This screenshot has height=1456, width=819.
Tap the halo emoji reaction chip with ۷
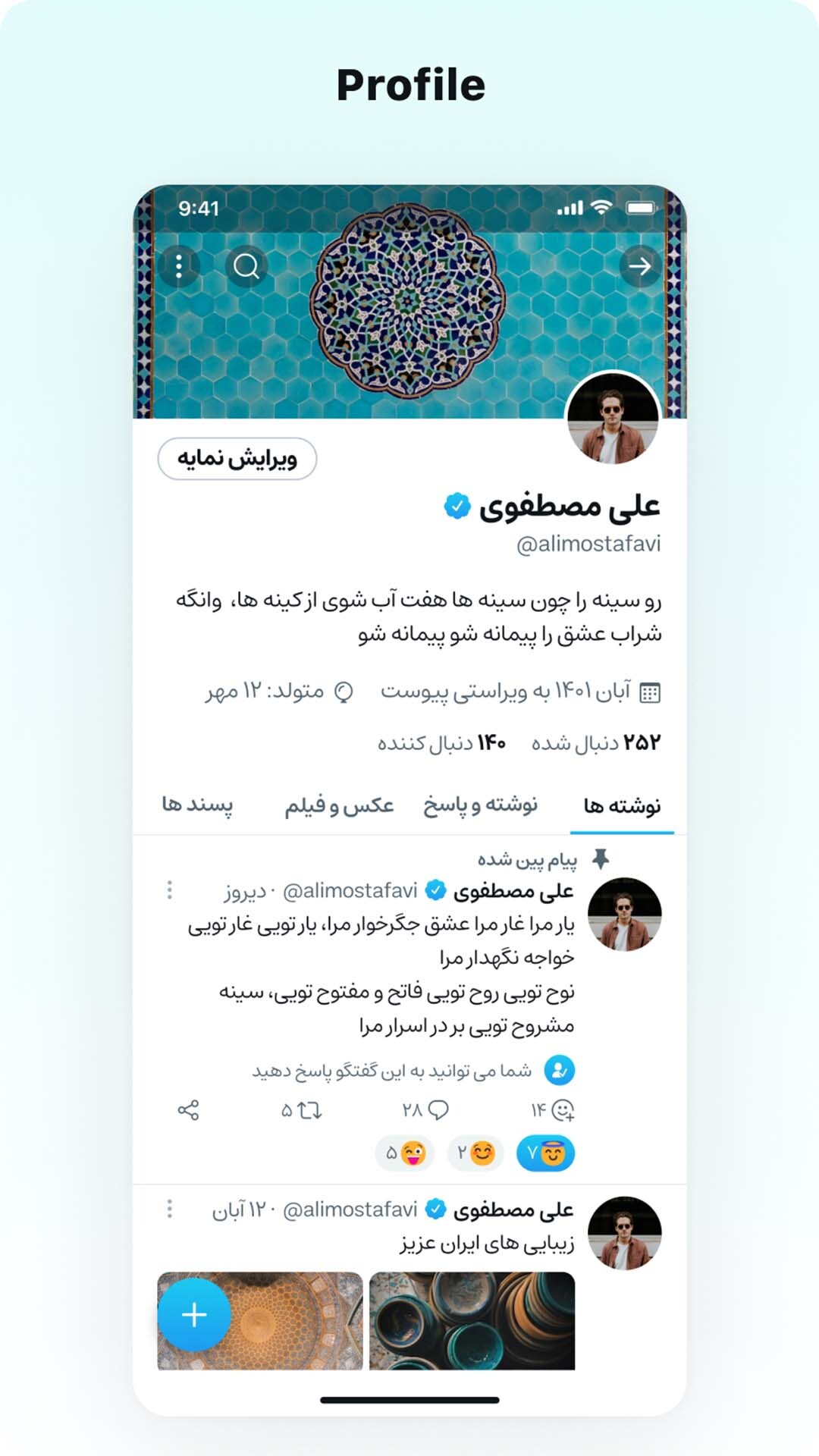point(546,1153)
